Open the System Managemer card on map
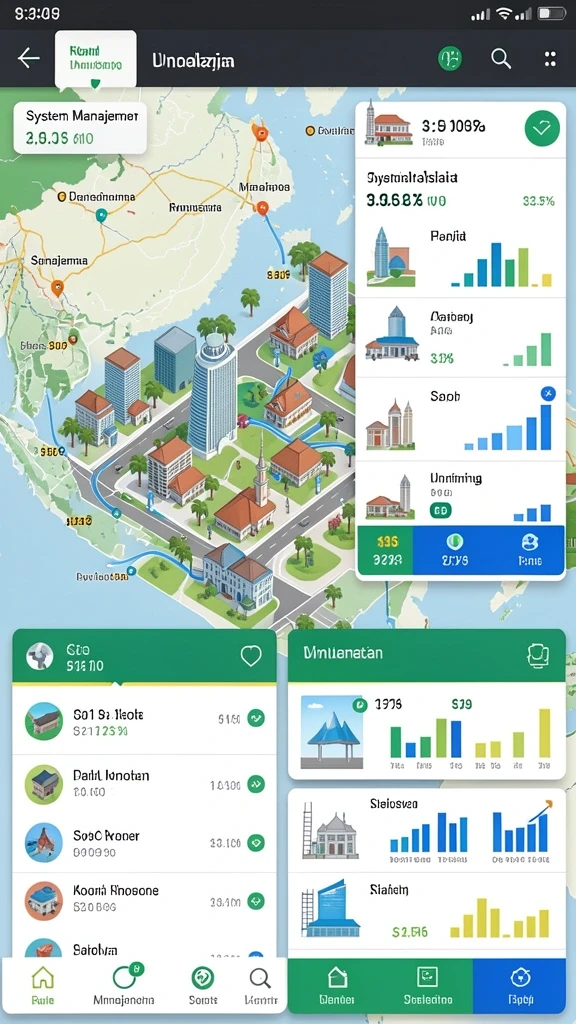This screenshot has height=1024, width=576. pyautogui.click(x=80, y=127)
